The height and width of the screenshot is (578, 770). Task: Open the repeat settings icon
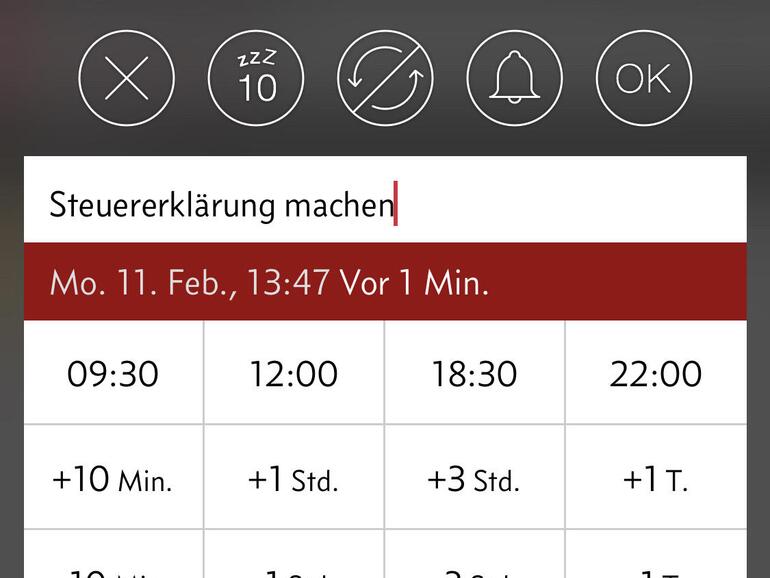[x=385, y=79]
